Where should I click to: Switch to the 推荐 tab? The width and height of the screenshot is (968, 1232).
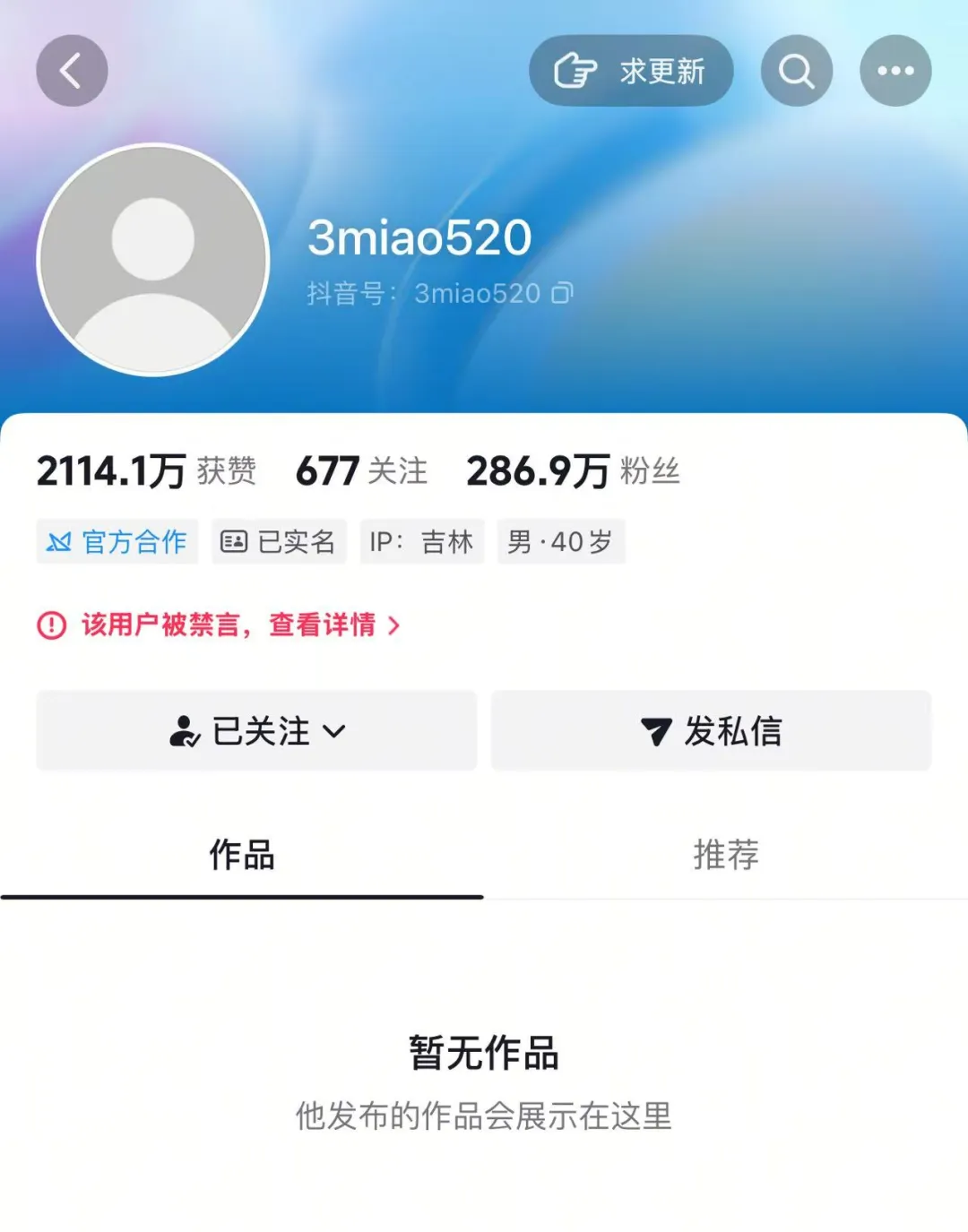click(726, 855)
